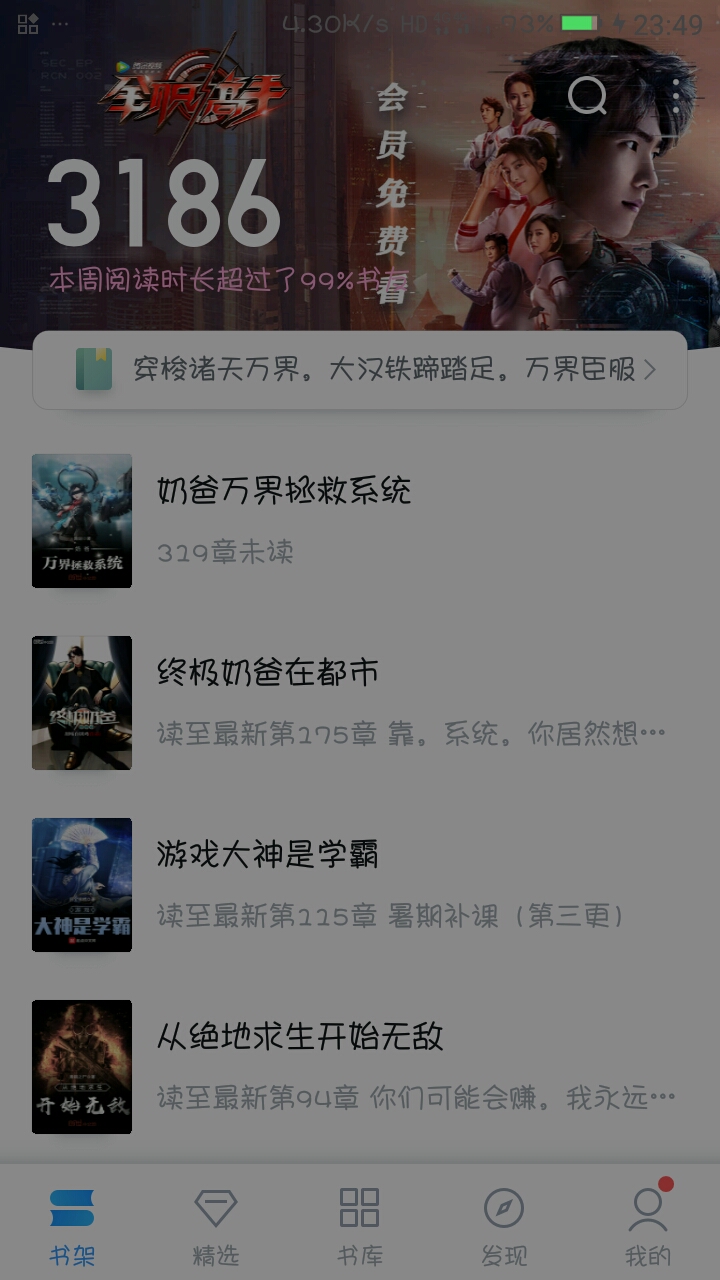Open the 穿梭诸天万界 recommendation banner

click(360, 370)
